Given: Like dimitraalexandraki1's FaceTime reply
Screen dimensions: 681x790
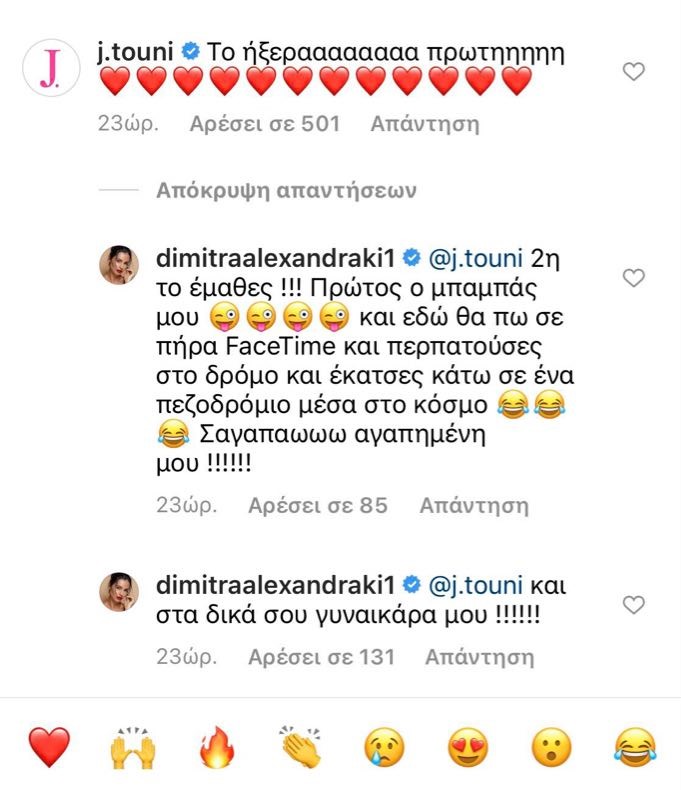Looking at the screenshot, I should click(633, 278).
